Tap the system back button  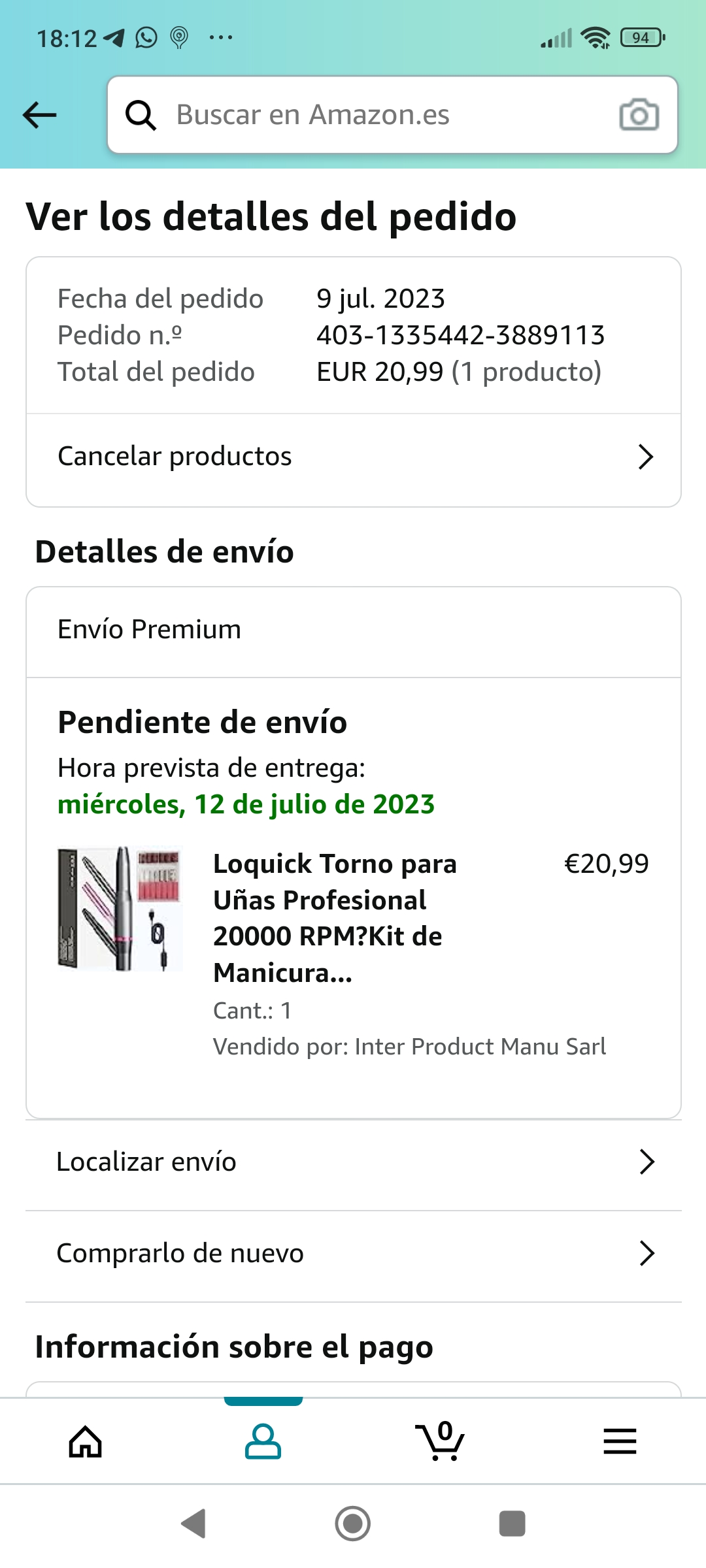(x=193, y=1524)
